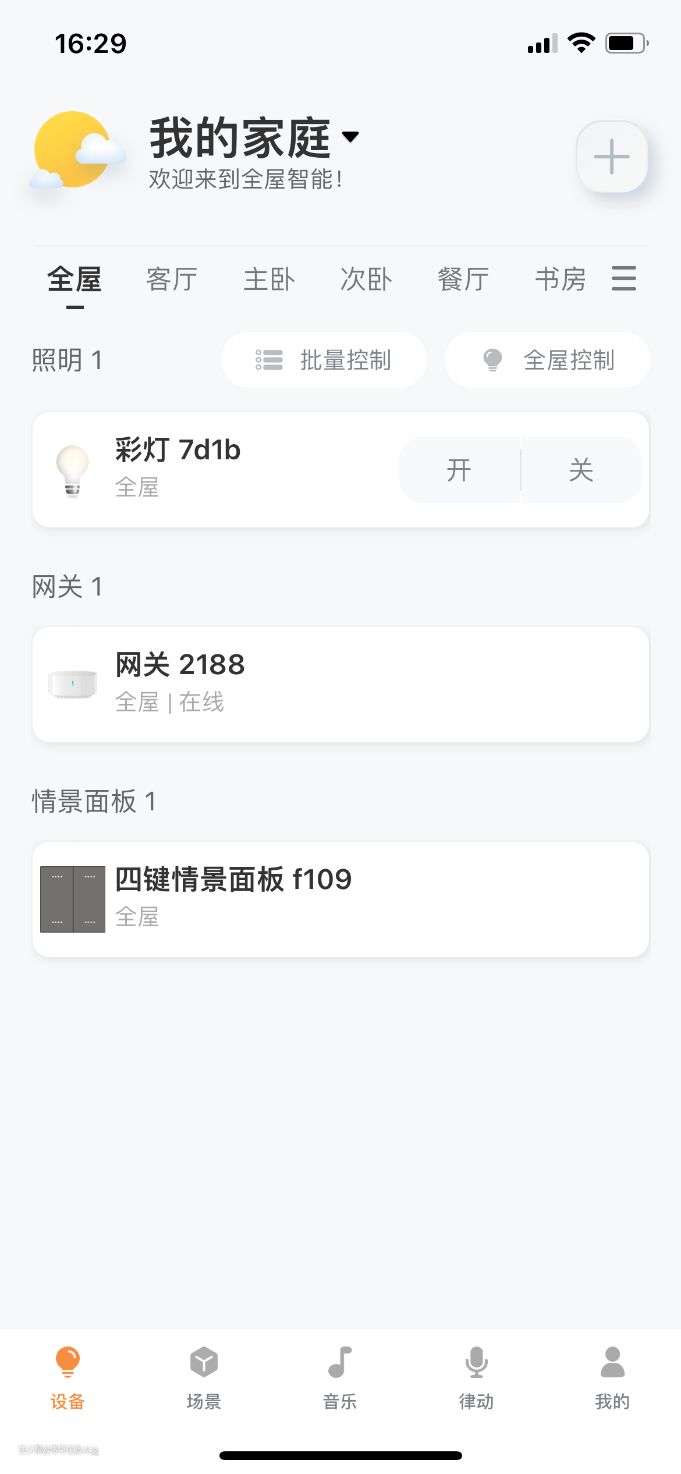The width and height of the screenshot is (681, 1474).
Task: Open the 我的 profile tab
Action: click(x=612, y=1378)
